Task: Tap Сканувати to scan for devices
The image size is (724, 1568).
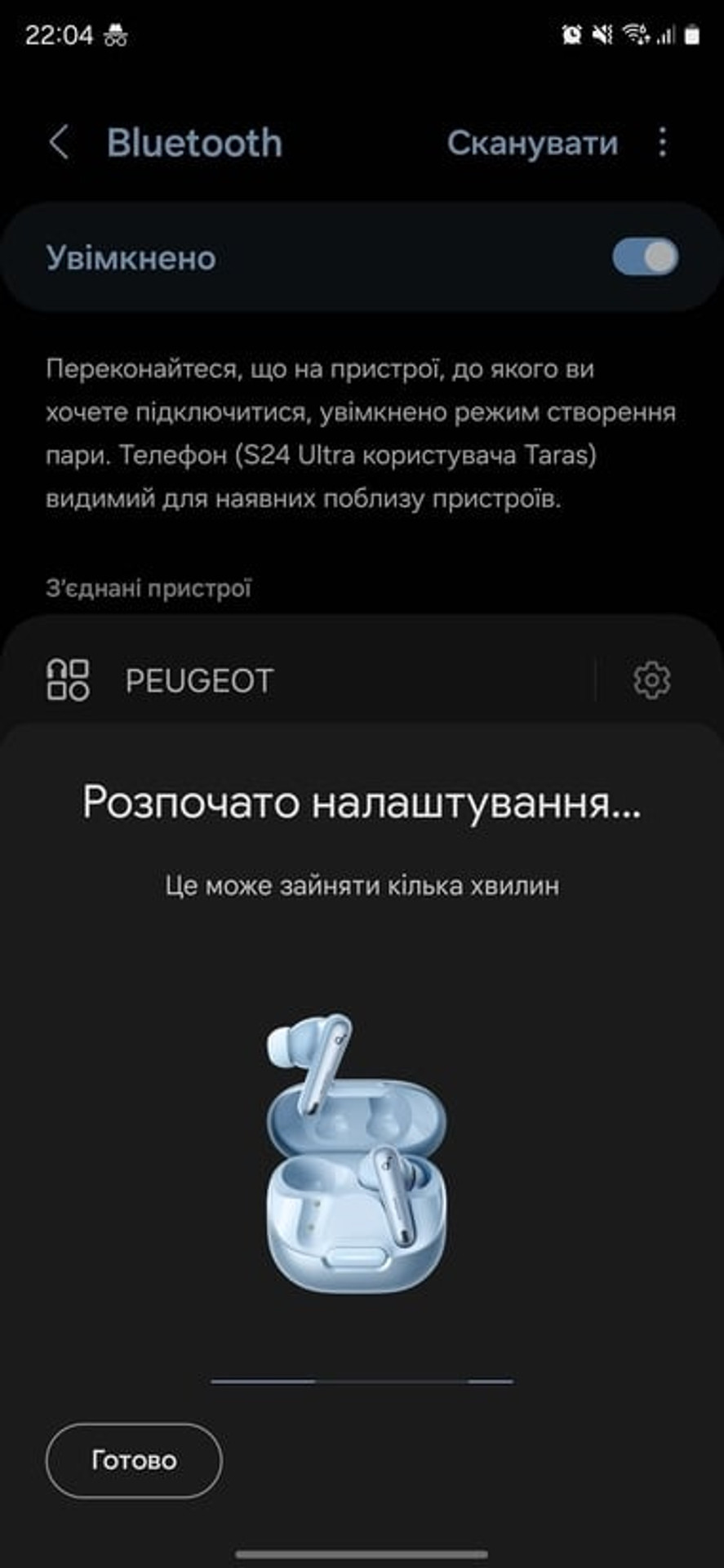Action: tap(532, 143)
